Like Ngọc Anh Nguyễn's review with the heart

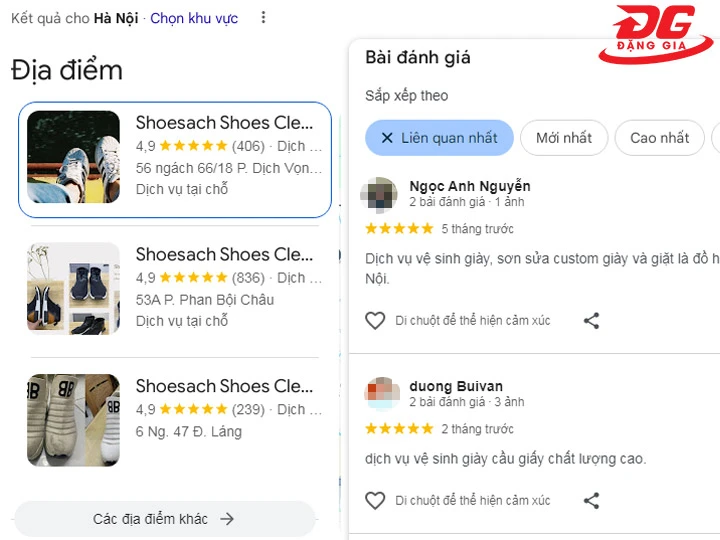coord(375,321)
